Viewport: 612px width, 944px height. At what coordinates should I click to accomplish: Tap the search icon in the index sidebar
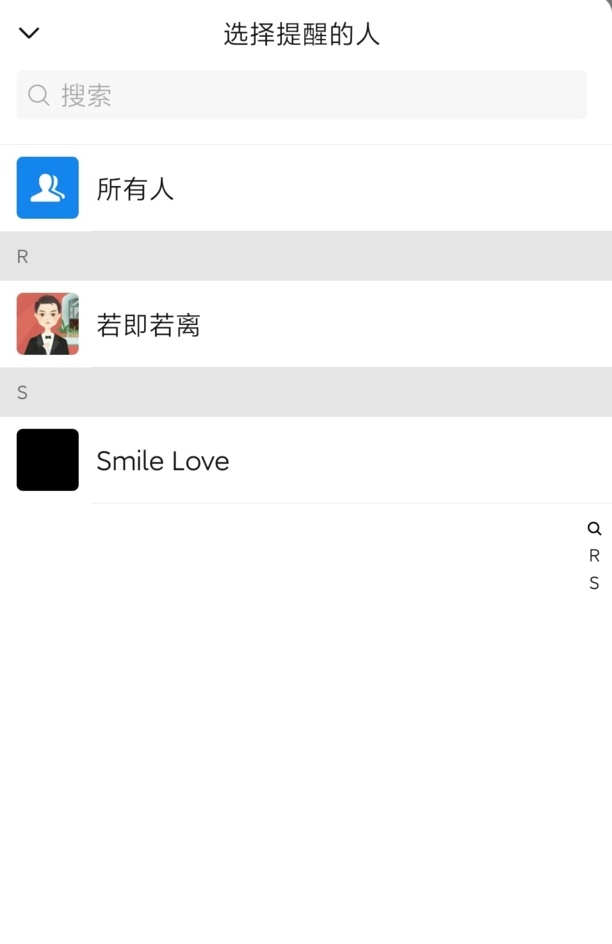coord(594,529)
